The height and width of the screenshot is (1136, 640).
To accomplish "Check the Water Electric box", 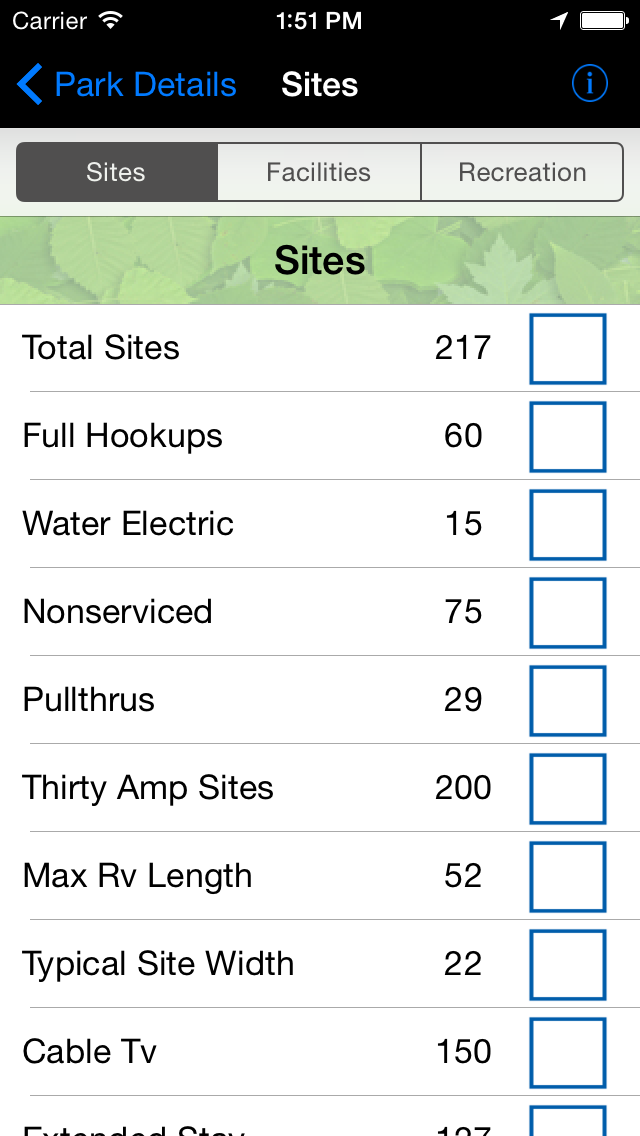I will coord(568,525).
